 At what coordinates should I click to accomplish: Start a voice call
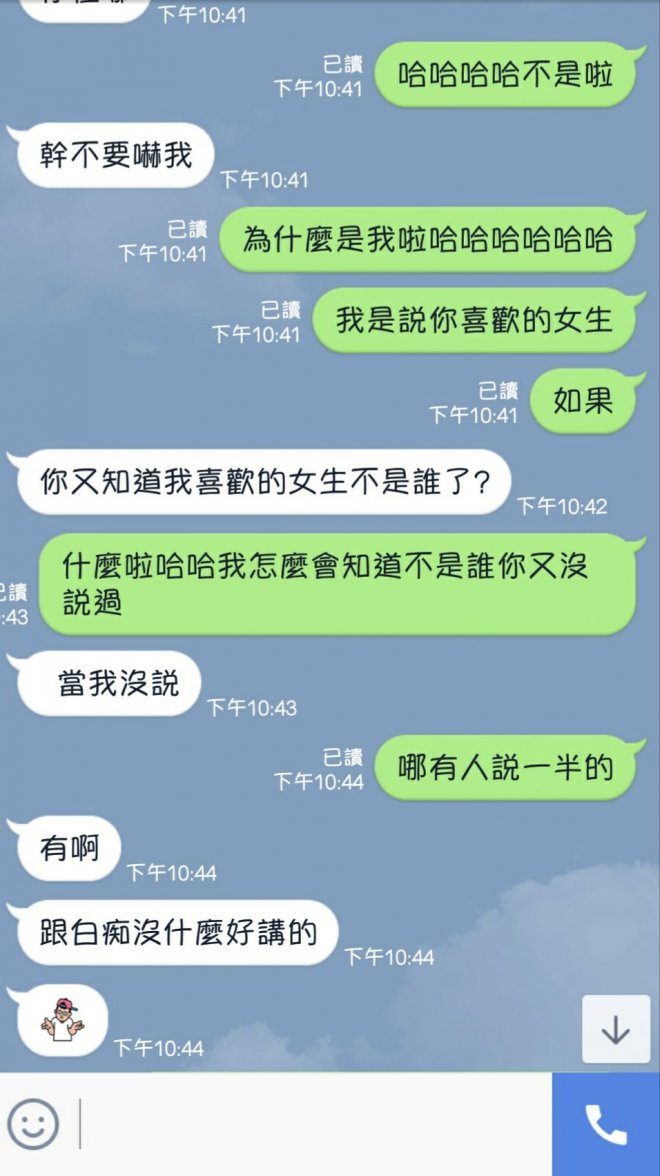[x=606, y=1125]
